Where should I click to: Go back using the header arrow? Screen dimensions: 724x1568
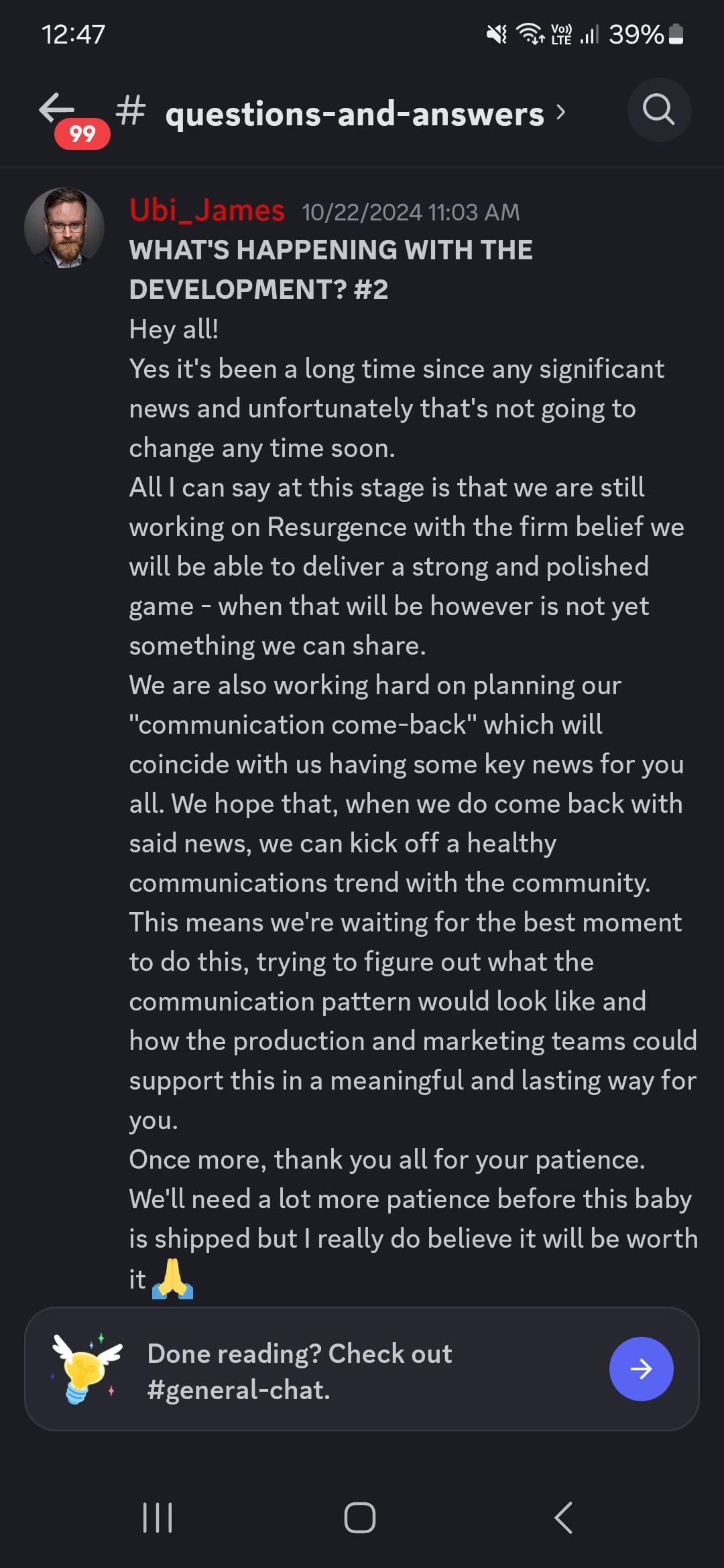click(x=58, y=109)
